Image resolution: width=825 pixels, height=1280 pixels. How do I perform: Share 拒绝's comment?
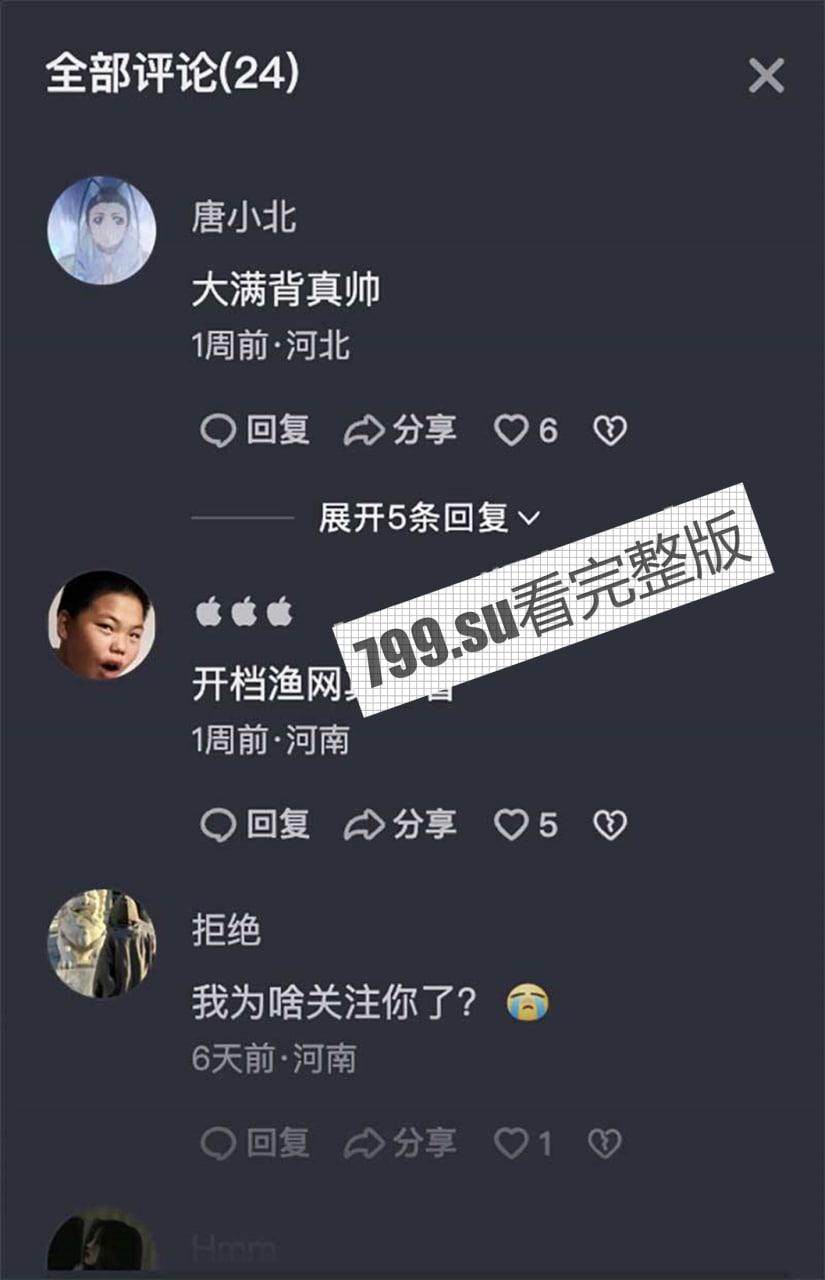tap(400, 1143)
